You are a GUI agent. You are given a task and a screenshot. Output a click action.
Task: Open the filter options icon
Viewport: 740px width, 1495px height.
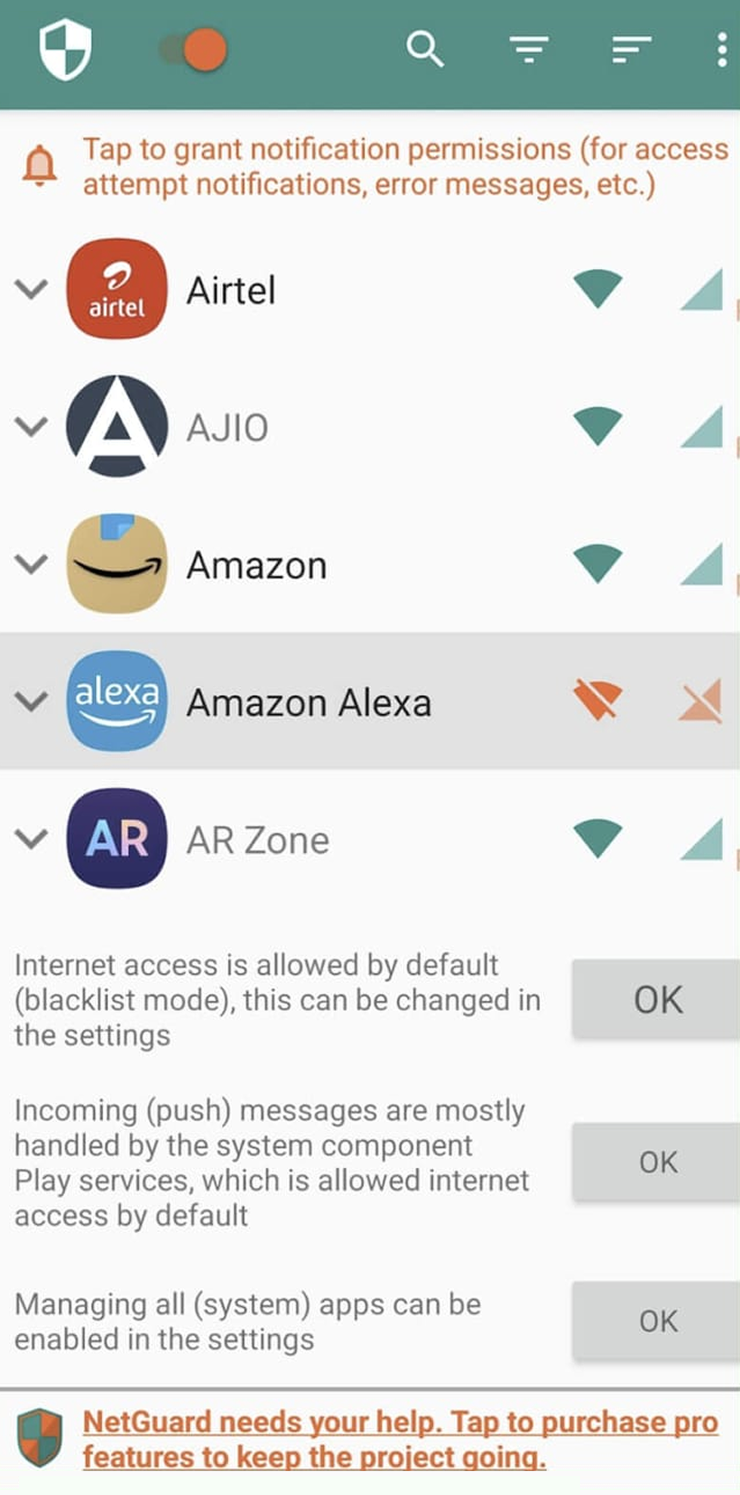pos(529,49)
